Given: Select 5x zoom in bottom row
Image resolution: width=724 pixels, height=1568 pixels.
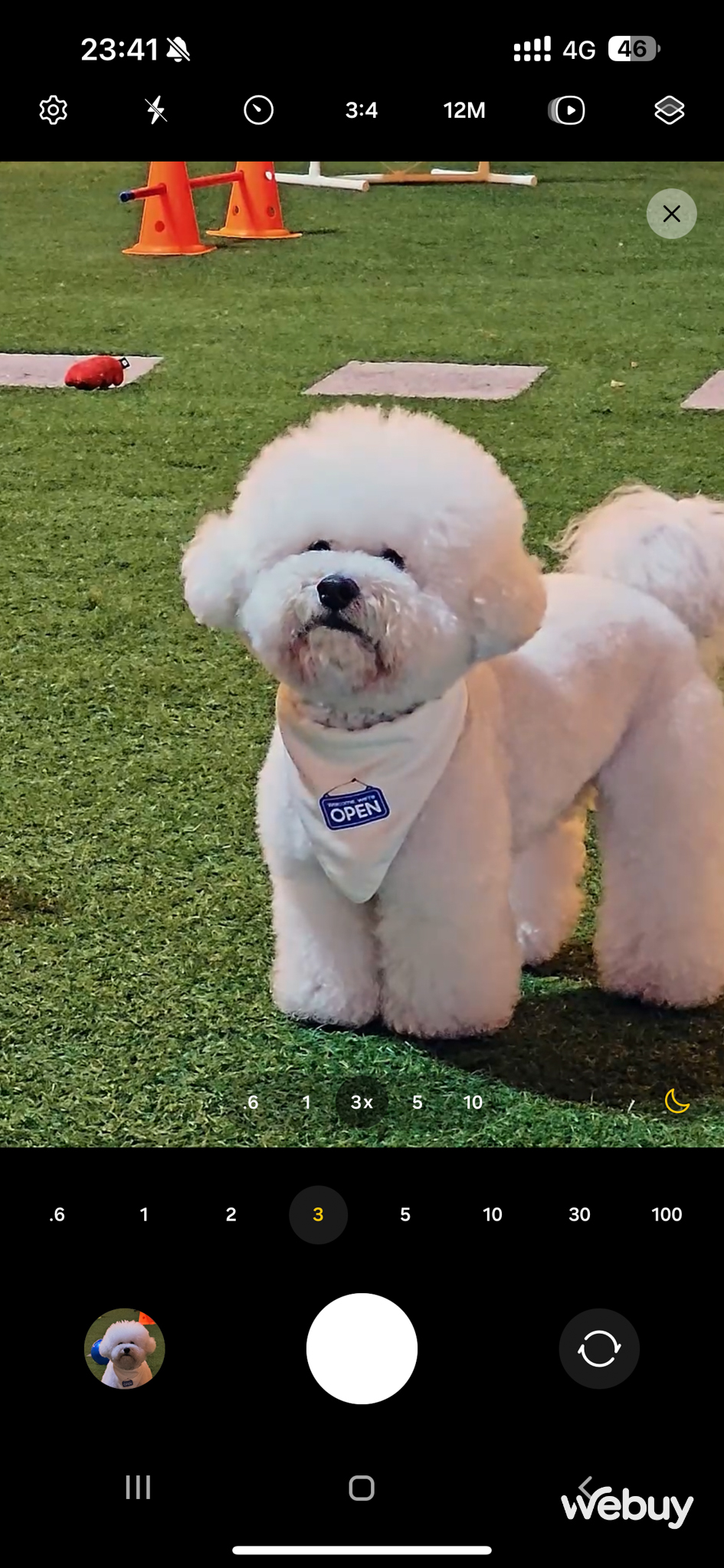Looking at the screenshot, I should (405, 1214).
